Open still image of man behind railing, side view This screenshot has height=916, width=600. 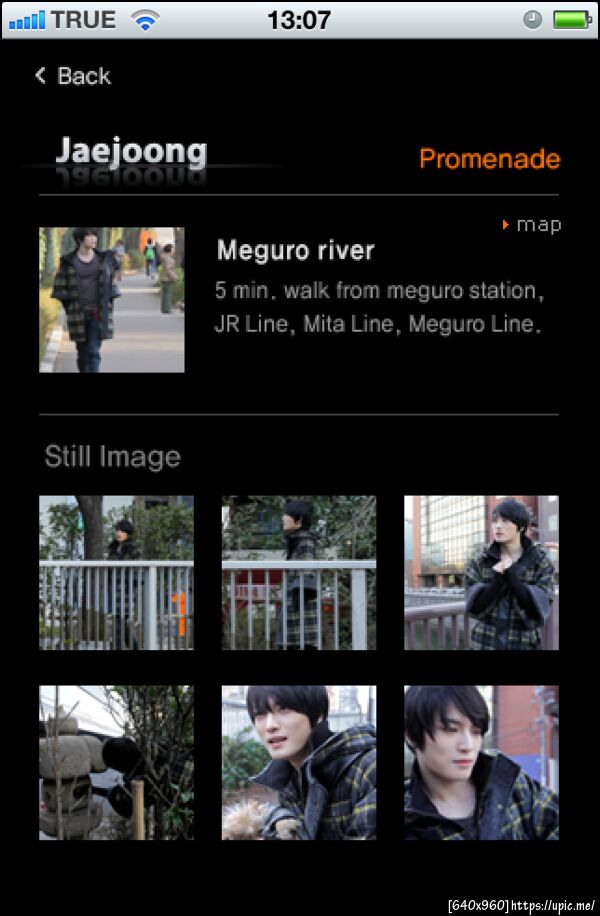[x=299, y=573]
